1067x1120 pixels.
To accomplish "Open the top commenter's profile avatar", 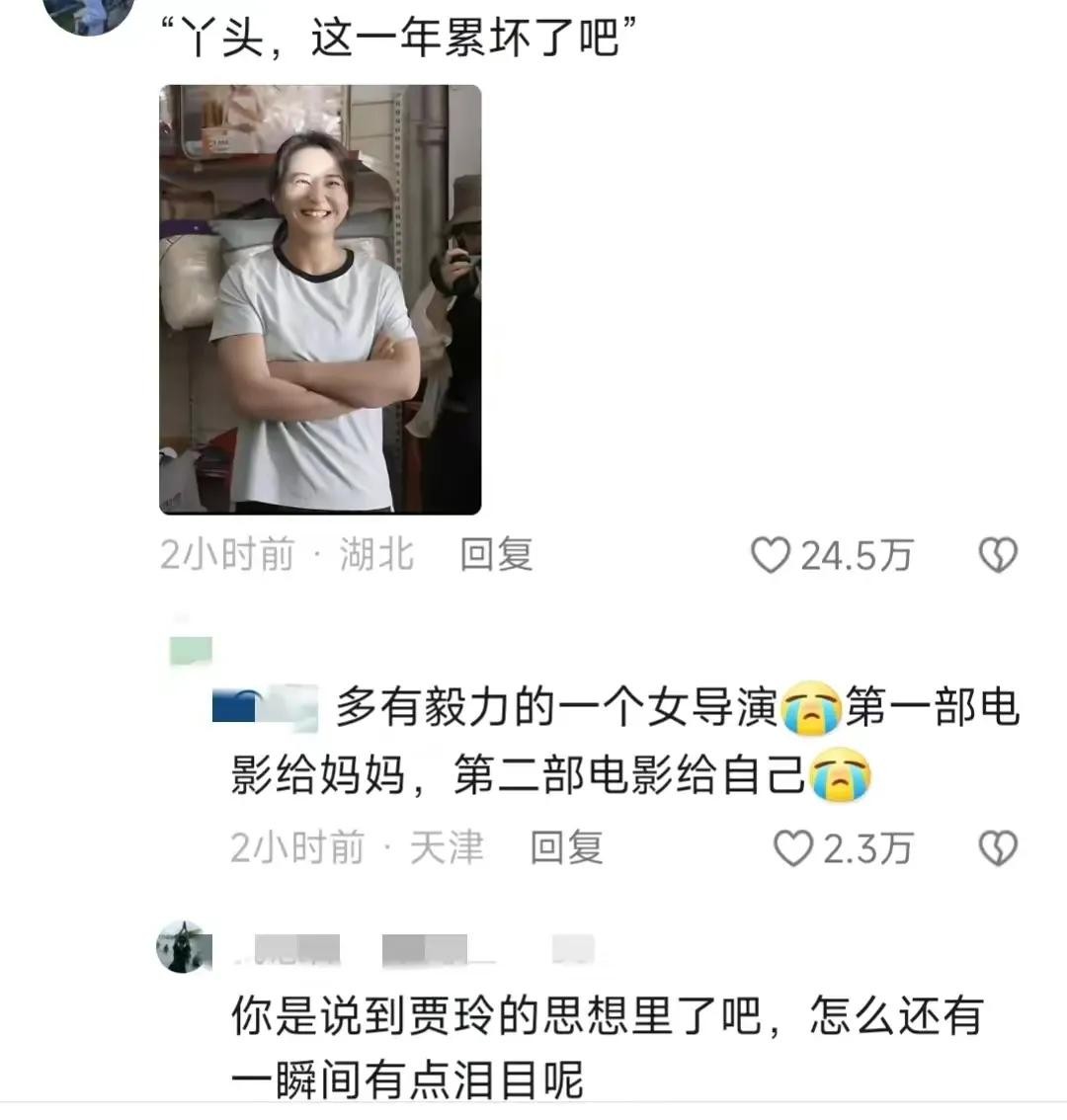I will 91,12.
